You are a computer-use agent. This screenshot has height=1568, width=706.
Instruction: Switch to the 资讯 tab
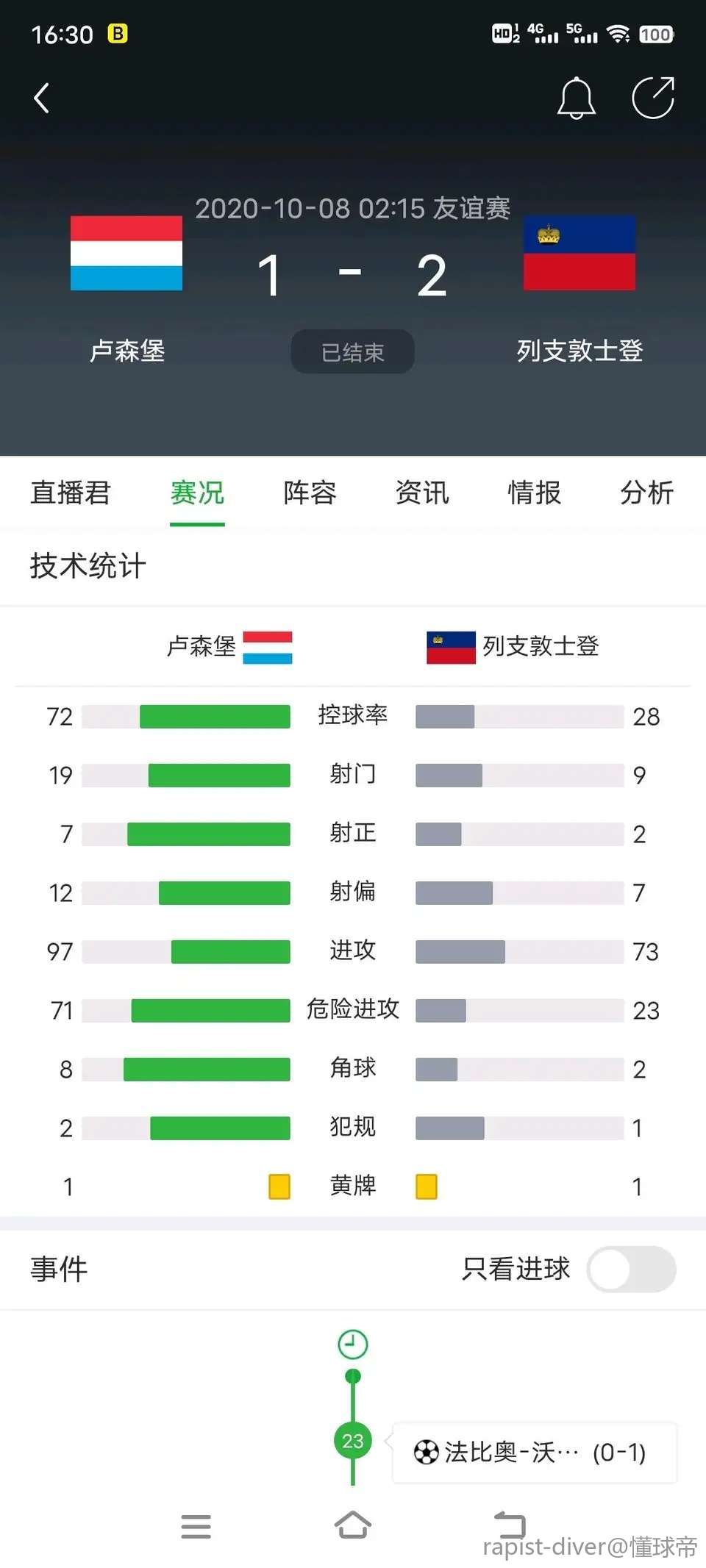(x=422, y=493)
